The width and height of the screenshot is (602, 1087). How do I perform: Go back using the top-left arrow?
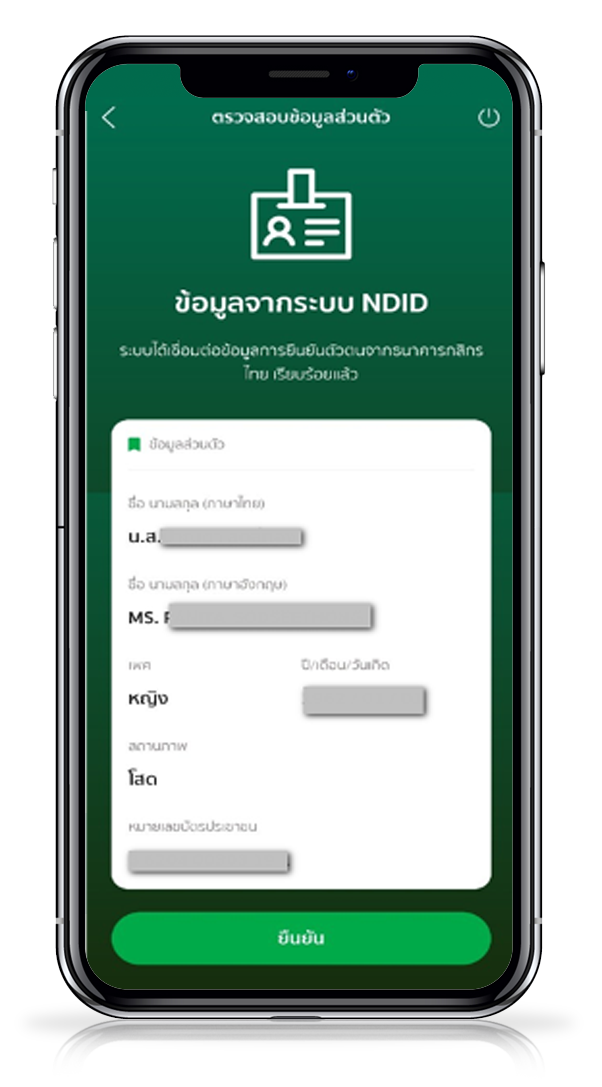coord(109,118)
